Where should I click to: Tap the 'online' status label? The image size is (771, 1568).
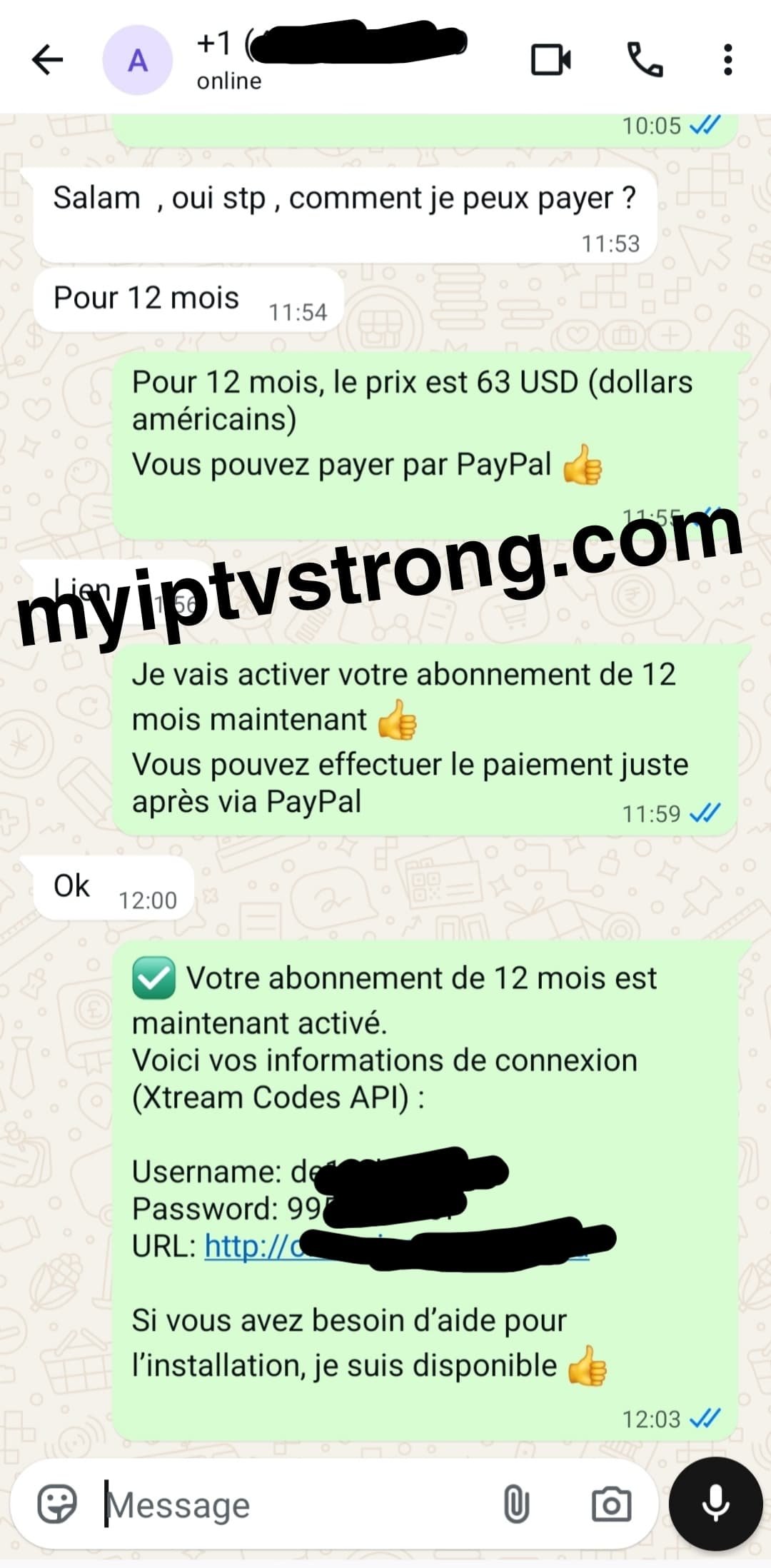pos(227,81)
